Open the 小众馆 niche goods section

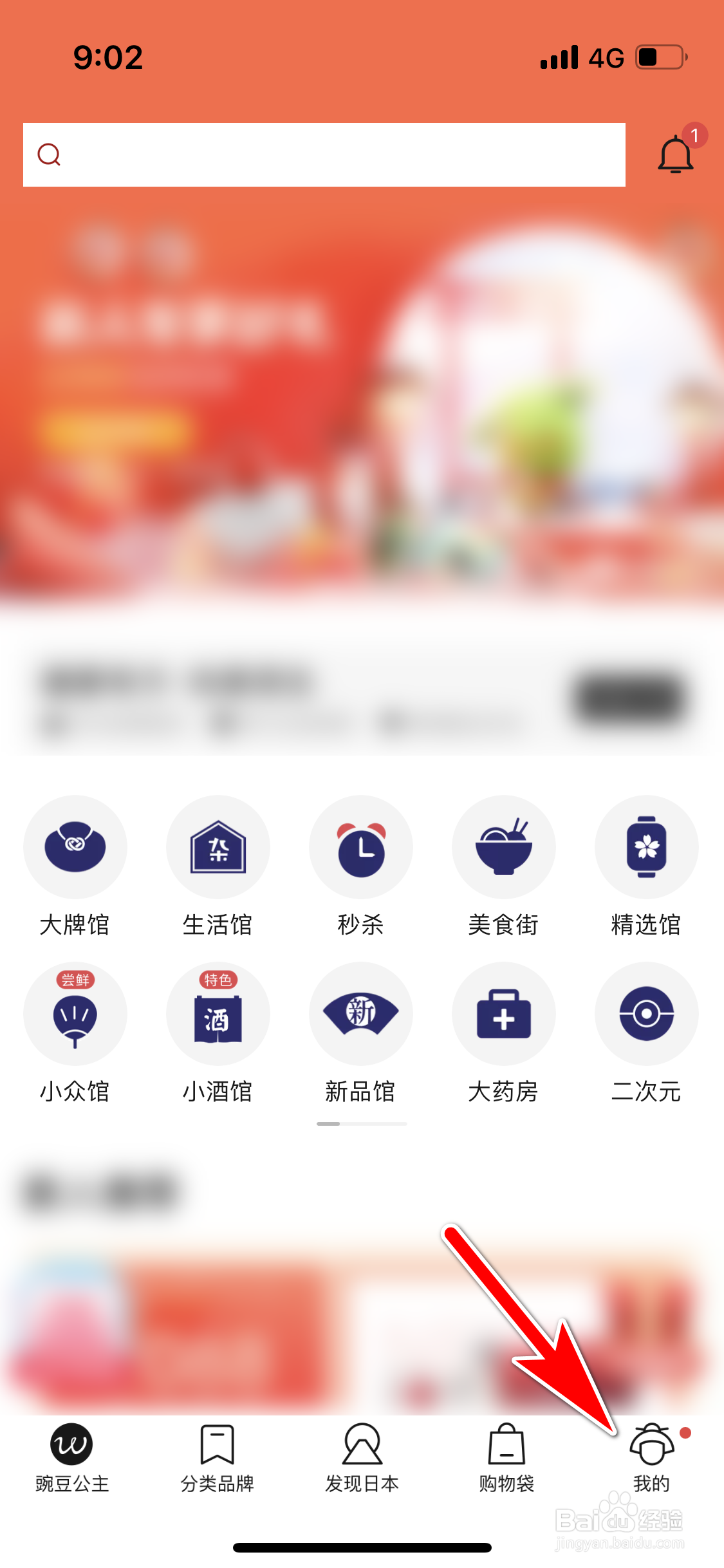coord(75,1030)
